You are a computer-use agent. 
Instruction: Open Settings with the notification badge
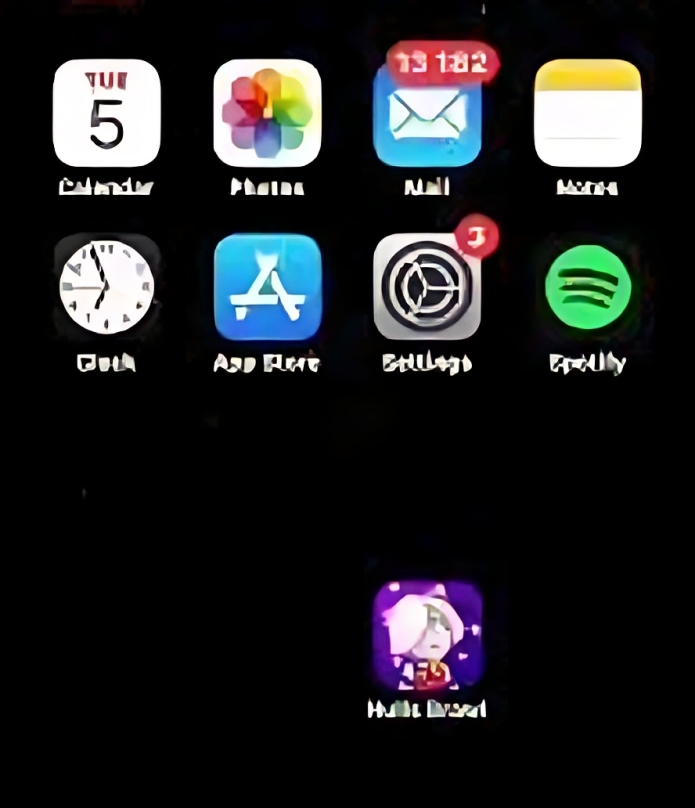[x=427, y=287]
